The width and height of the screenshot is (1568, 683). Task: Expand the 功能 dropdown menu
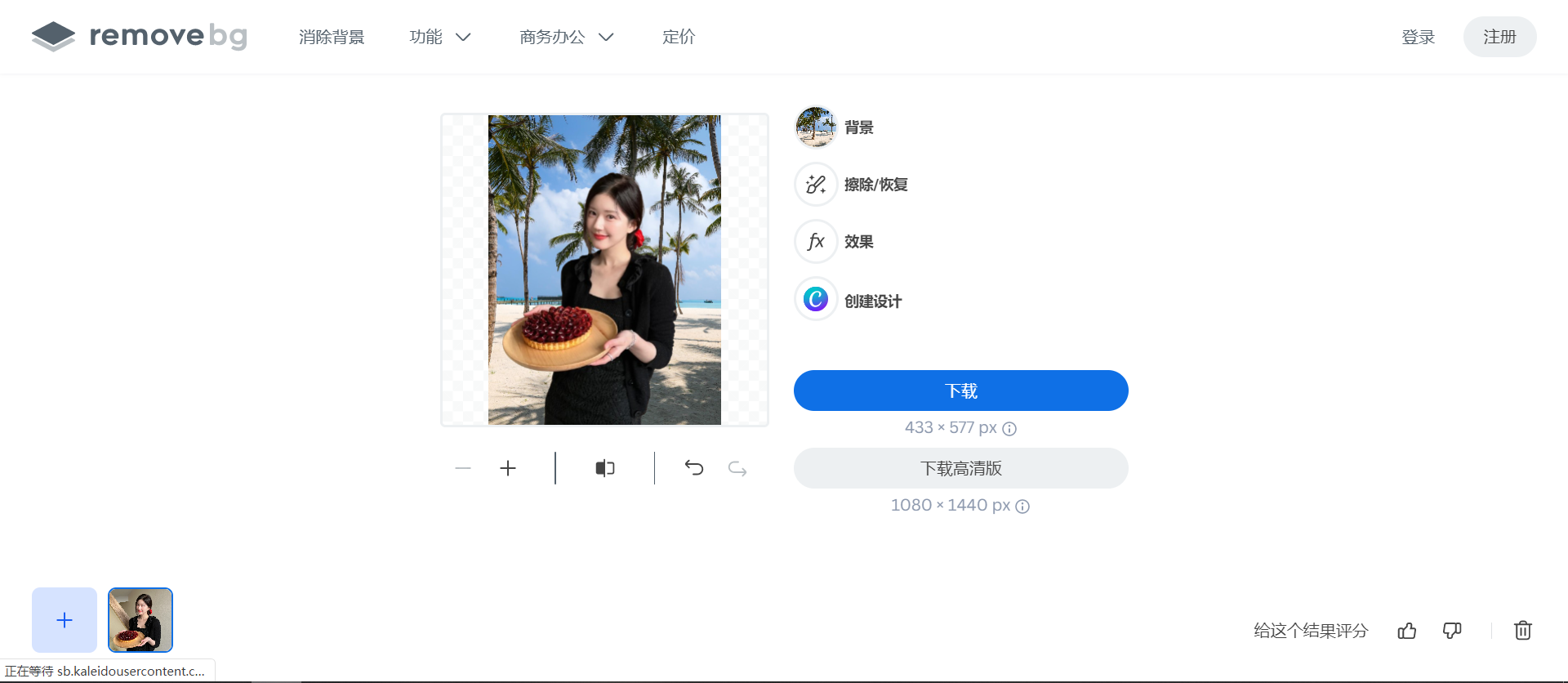(x=439, y=37)
